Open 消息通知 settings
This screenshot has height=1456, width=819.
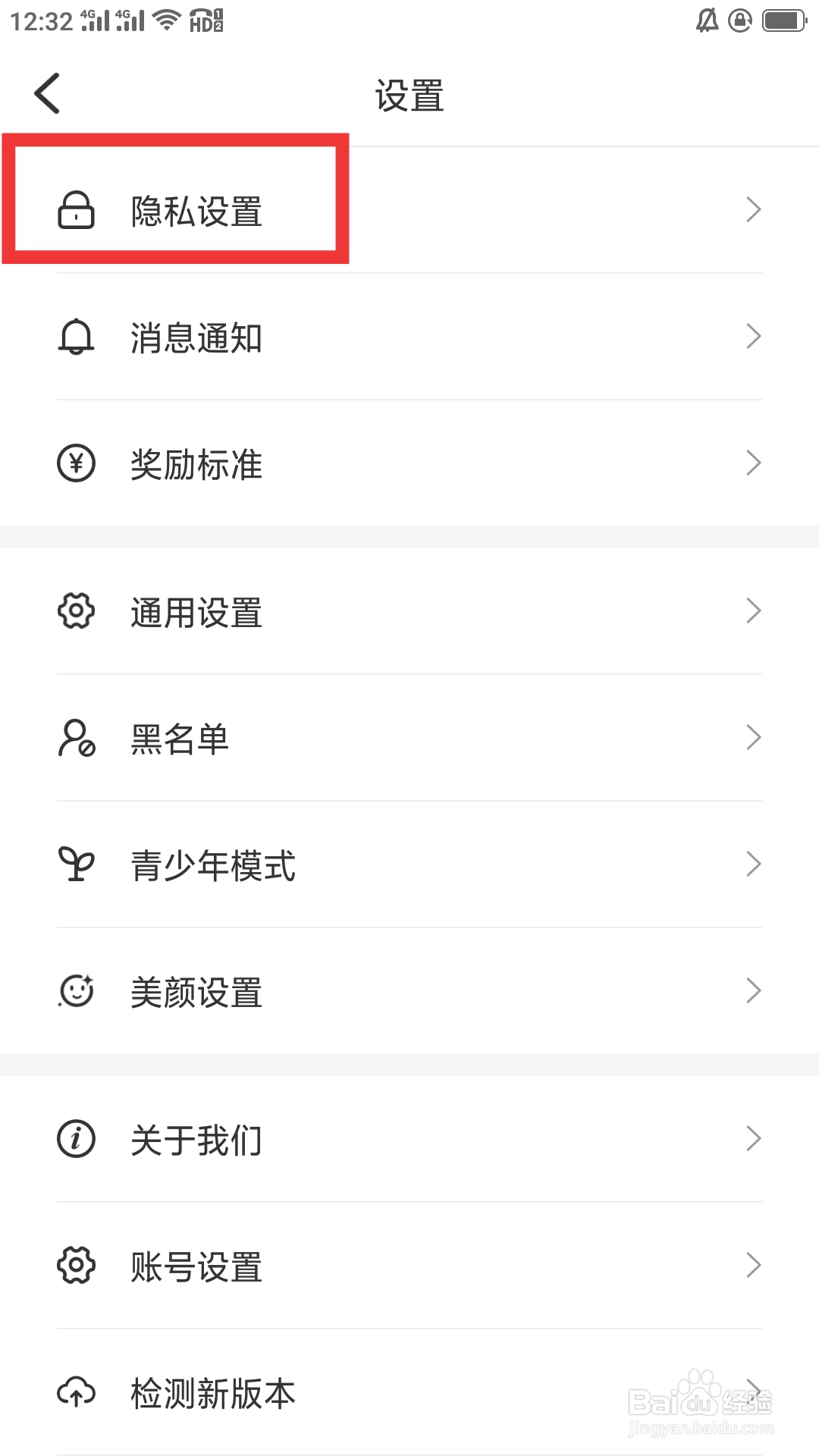(197, 337)
